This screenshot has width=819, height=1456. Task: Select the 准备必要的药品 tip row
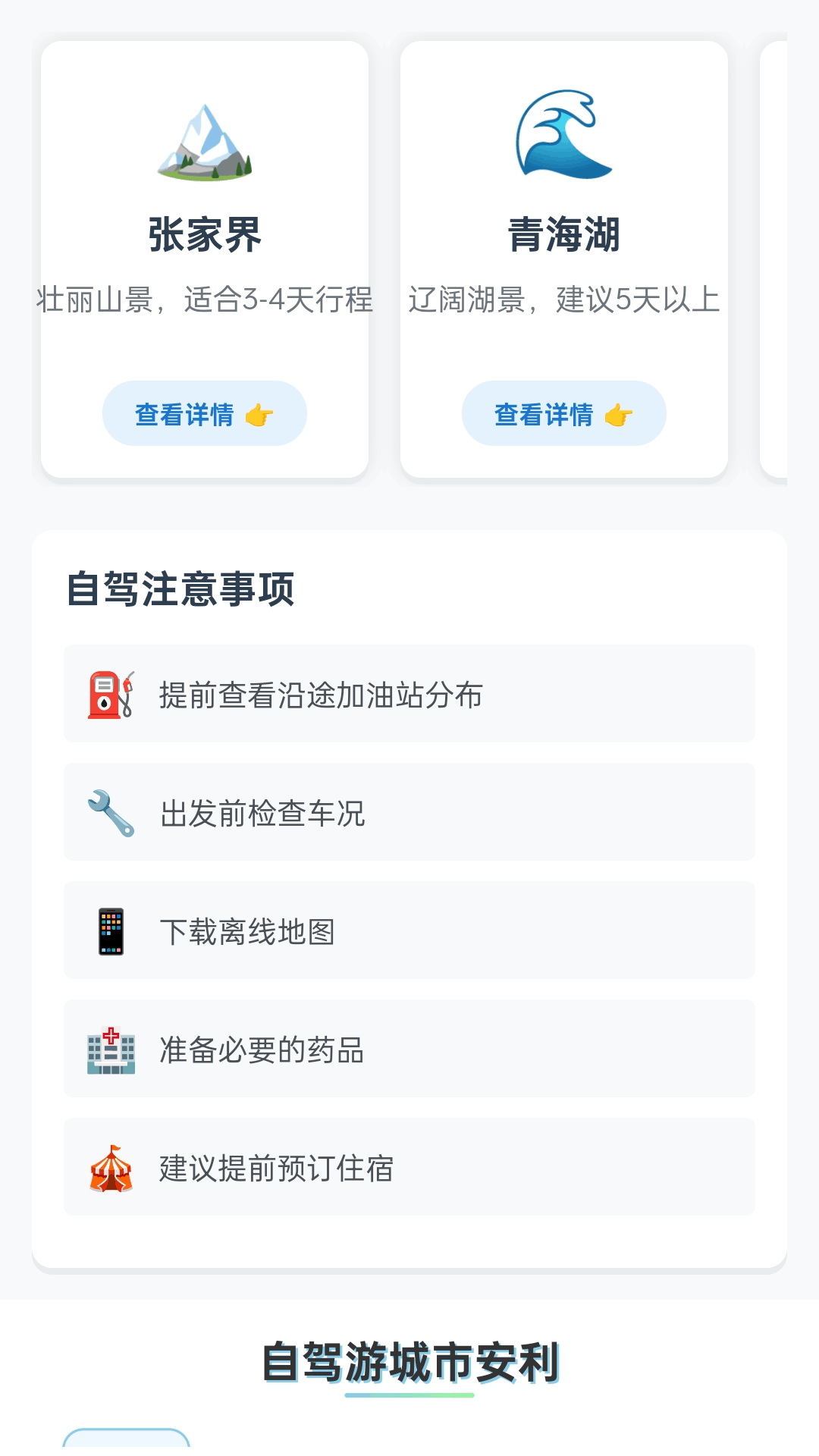pos(409,1050)
